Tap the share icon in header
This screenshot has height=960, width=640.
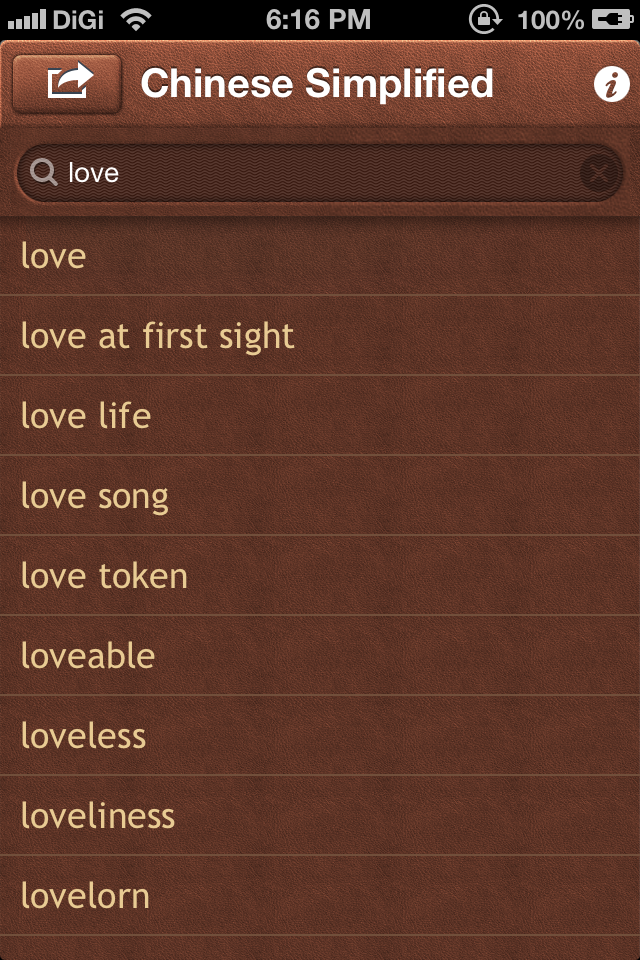67,83
